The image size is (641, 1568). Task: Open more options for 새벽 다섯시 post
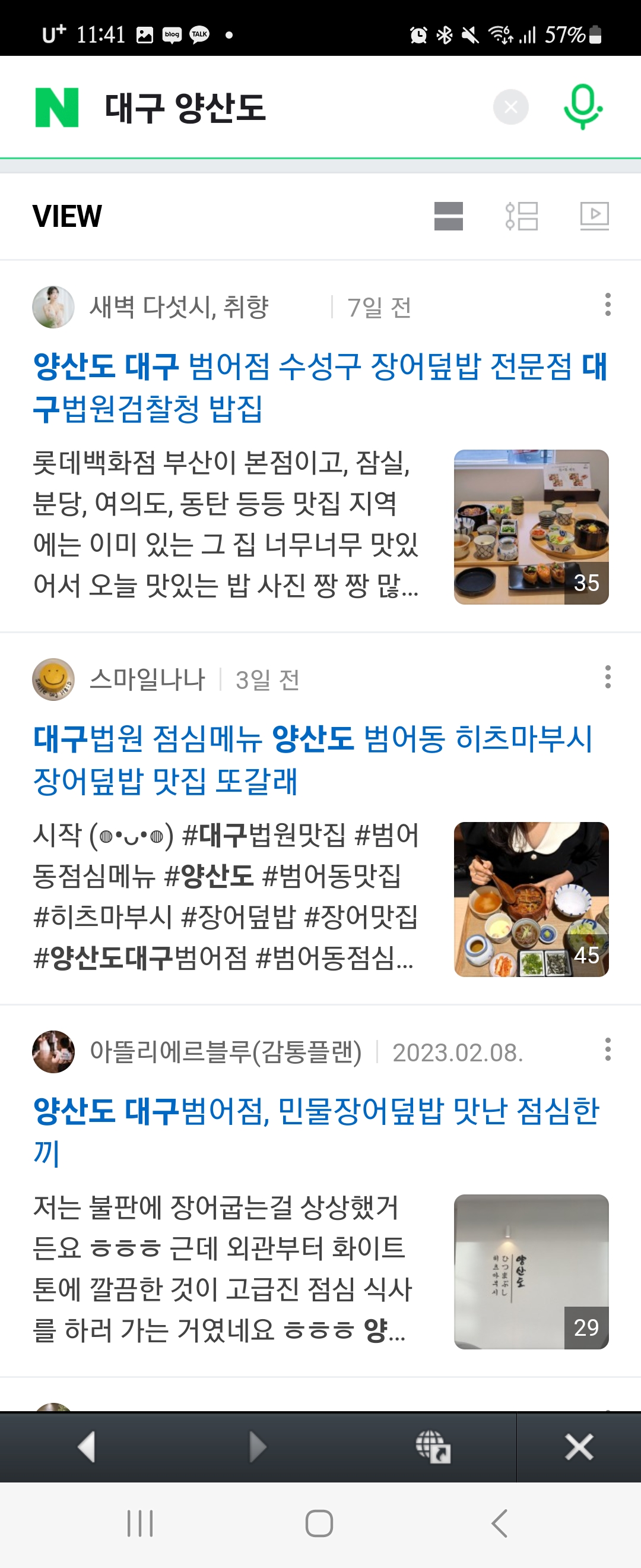click(607, 304)
